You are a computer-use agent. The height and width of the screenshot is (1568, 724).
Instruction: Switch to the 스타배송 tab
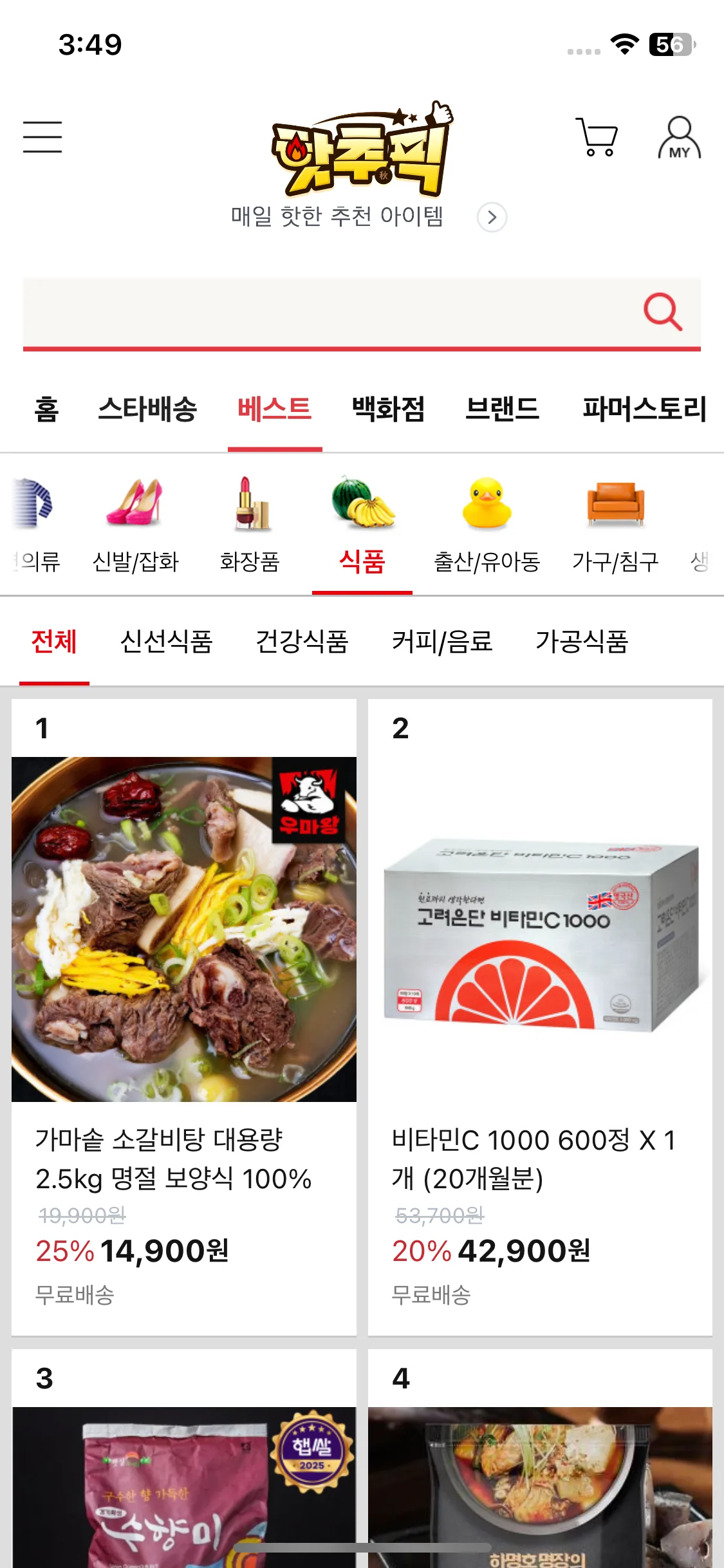(147, 409)
